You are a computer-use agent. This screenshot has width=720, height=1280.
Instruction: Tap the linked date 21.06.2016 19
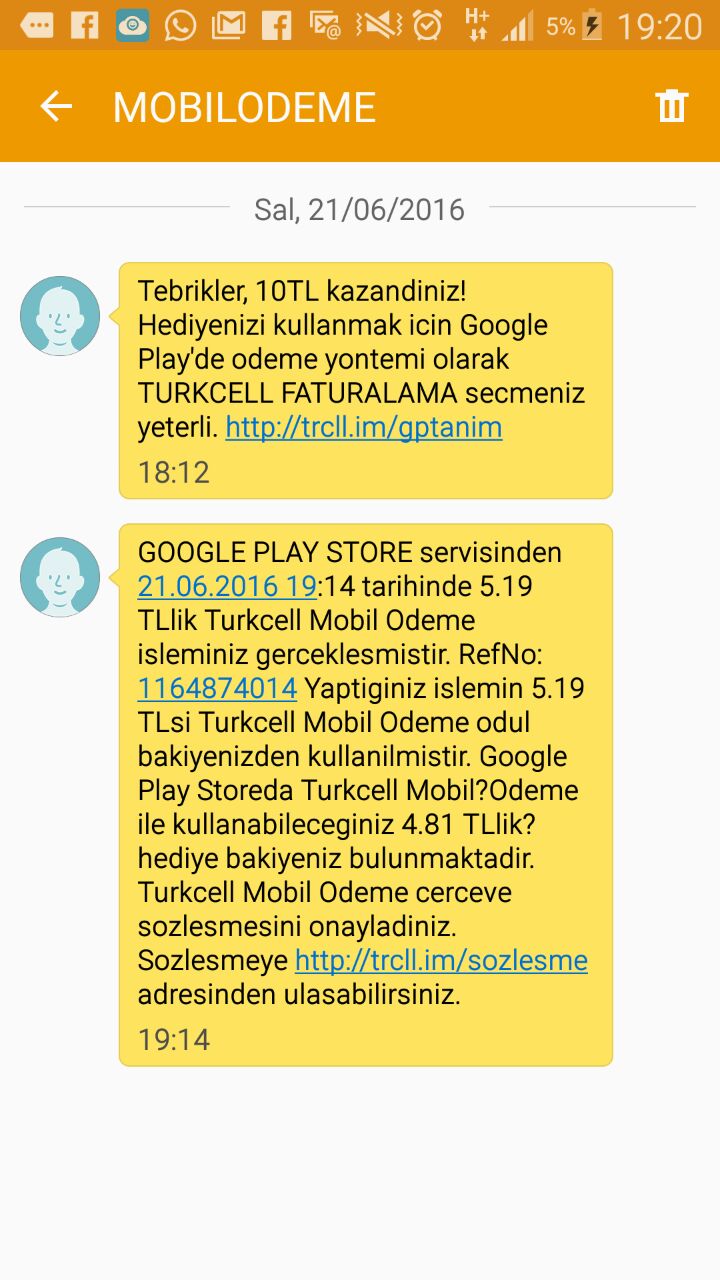click(227, 586)
